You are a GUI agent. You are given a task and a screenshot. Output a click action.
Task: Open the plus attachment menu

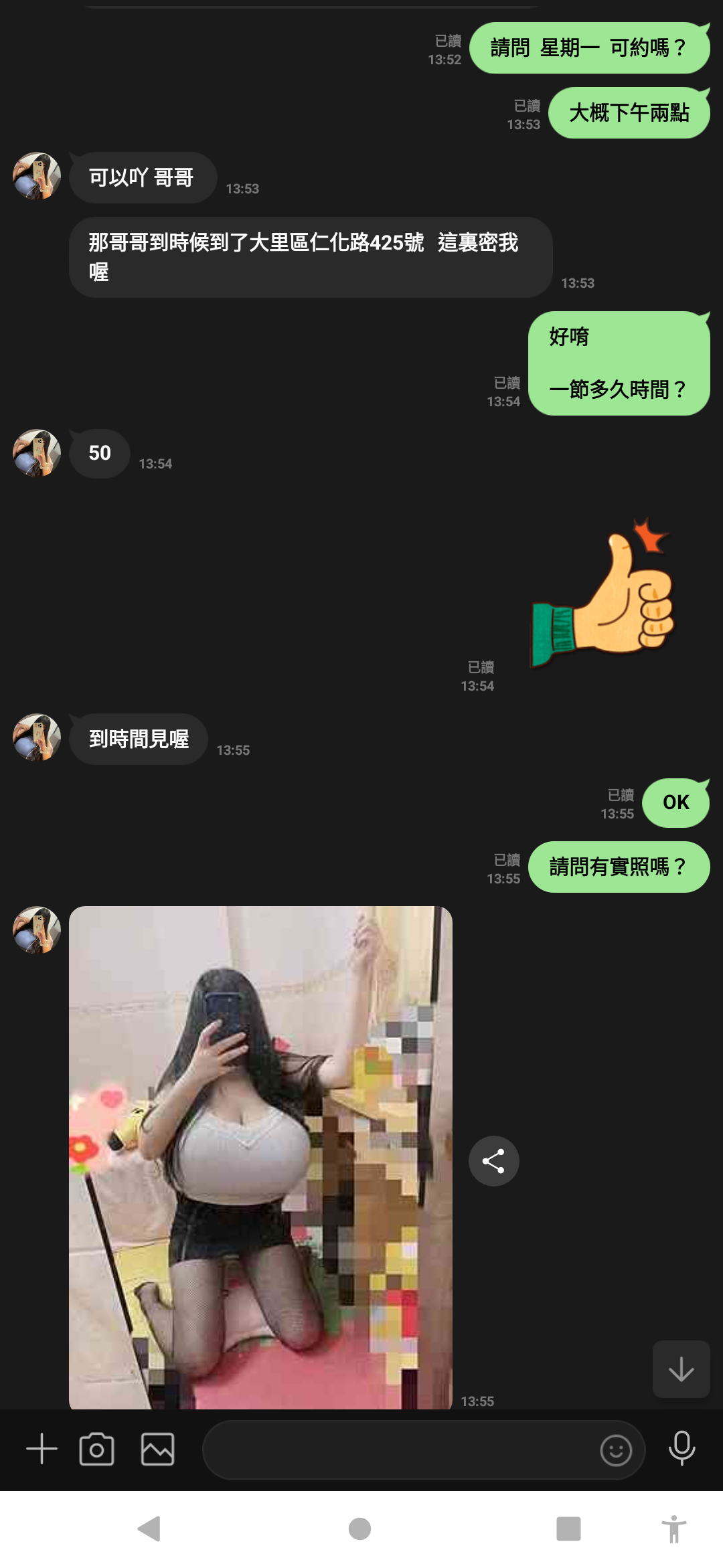point(42,1449)
